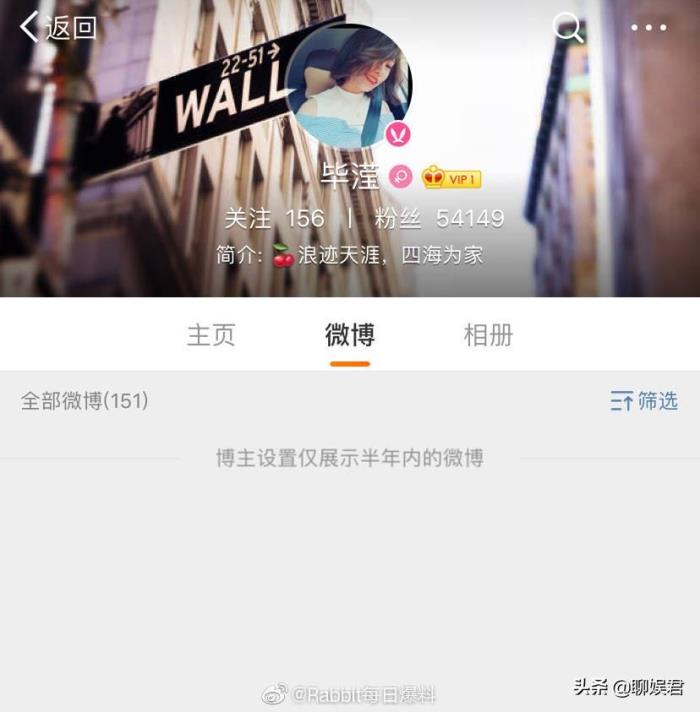Open the three-dot overflow menu
The width and height of the screenshot is (700, 712).
[648, 28]
